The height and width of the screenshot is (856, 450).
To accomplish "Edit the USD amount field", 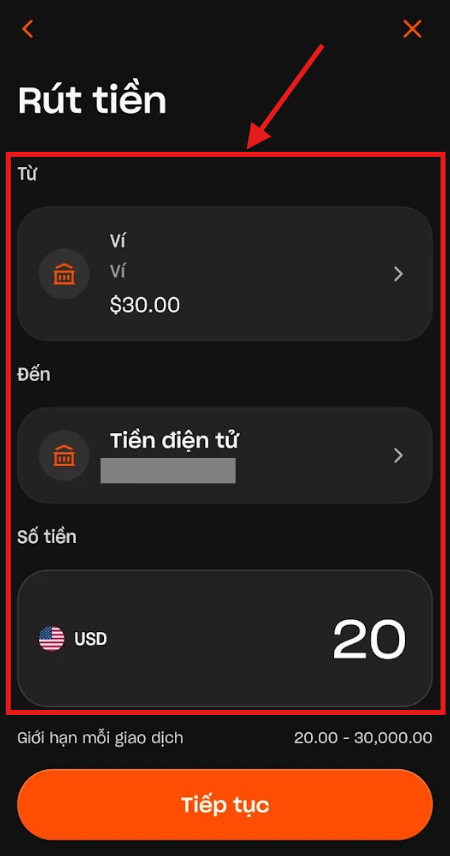I will [225, 638].
